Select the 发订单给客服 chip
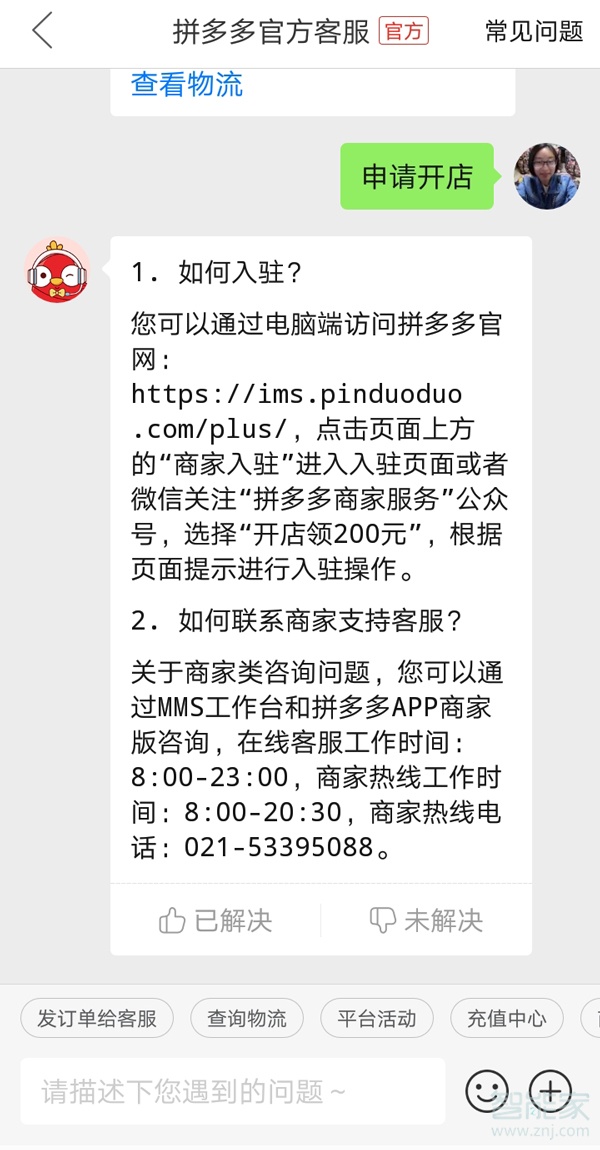 pyautogui.click(x=97, y=1019)
